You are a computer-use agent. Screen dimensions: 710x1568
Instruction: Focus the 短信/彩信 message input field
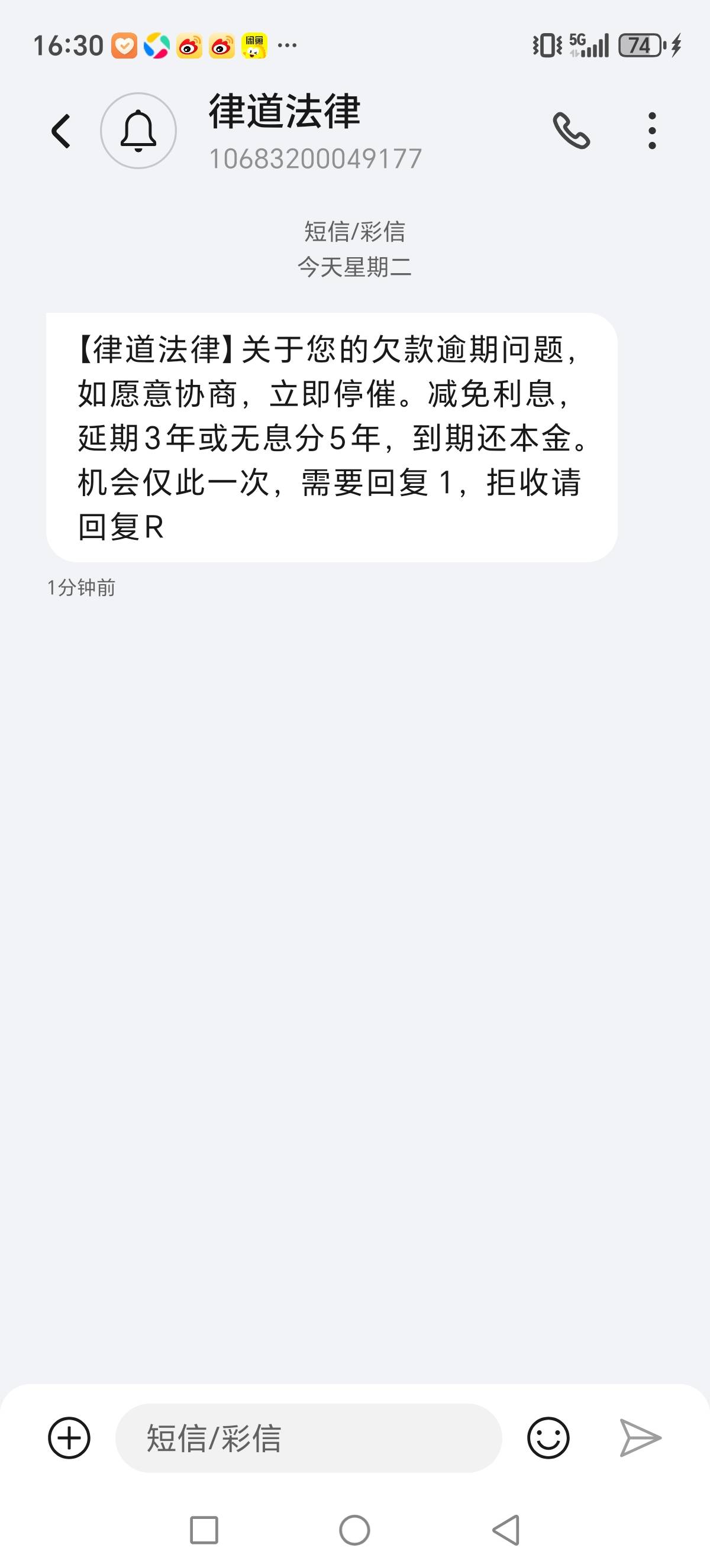(x=308, y=1438)
